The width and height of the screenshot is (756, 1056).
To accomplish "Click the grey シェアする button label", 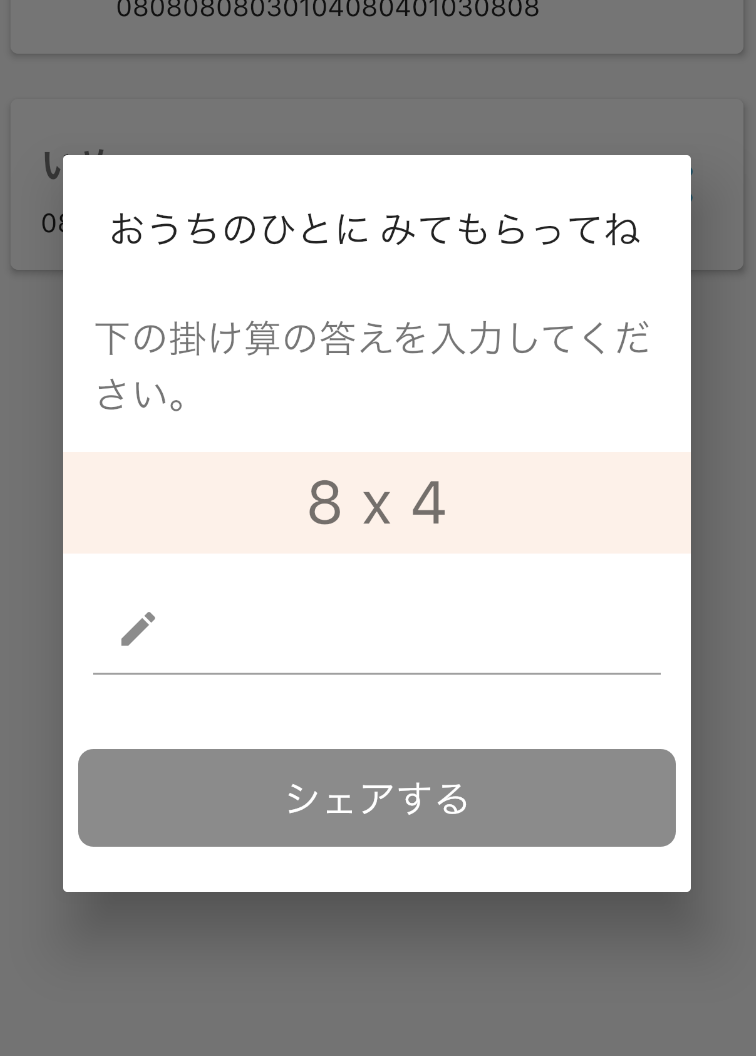I will coord(377,797).
